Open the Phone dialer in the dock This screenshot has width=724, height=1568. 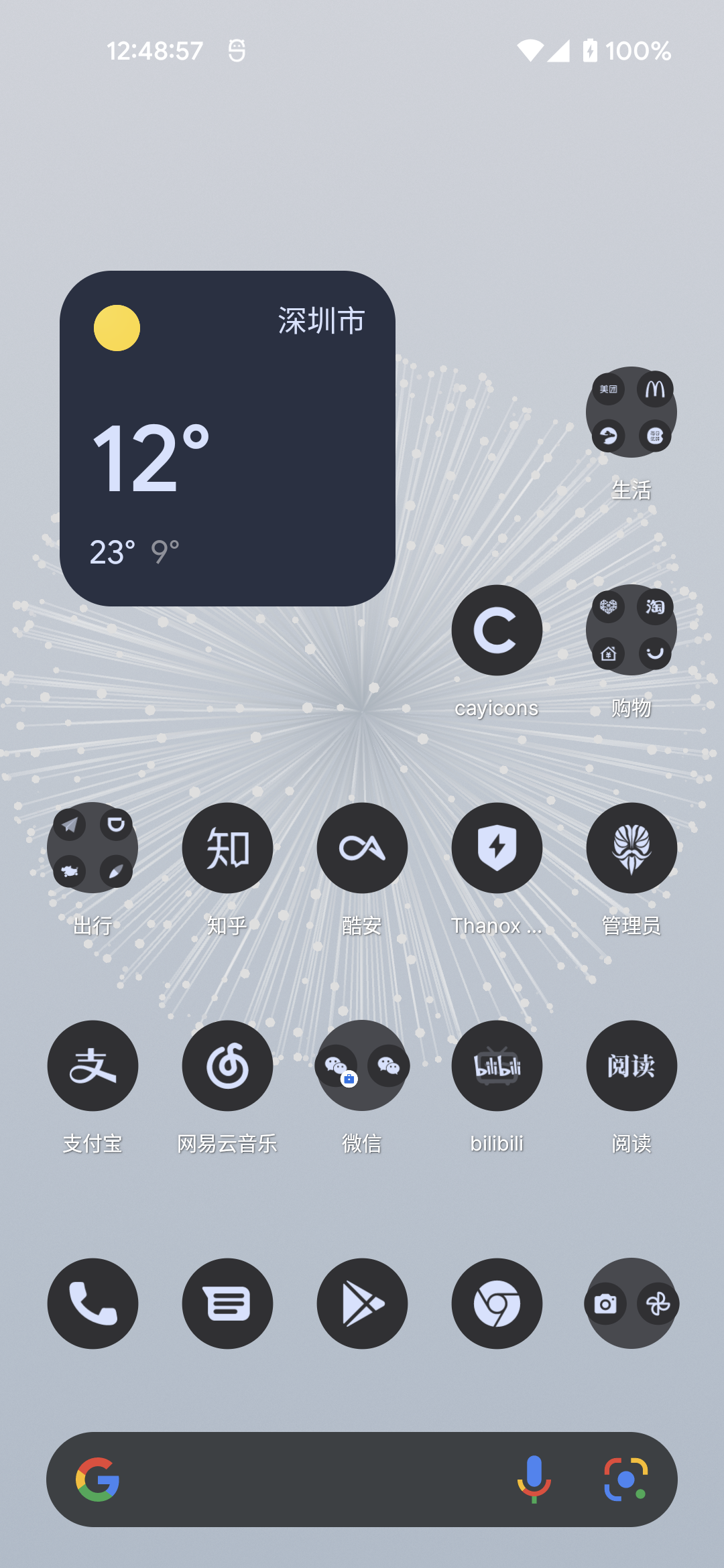[x=92, y=1302]
